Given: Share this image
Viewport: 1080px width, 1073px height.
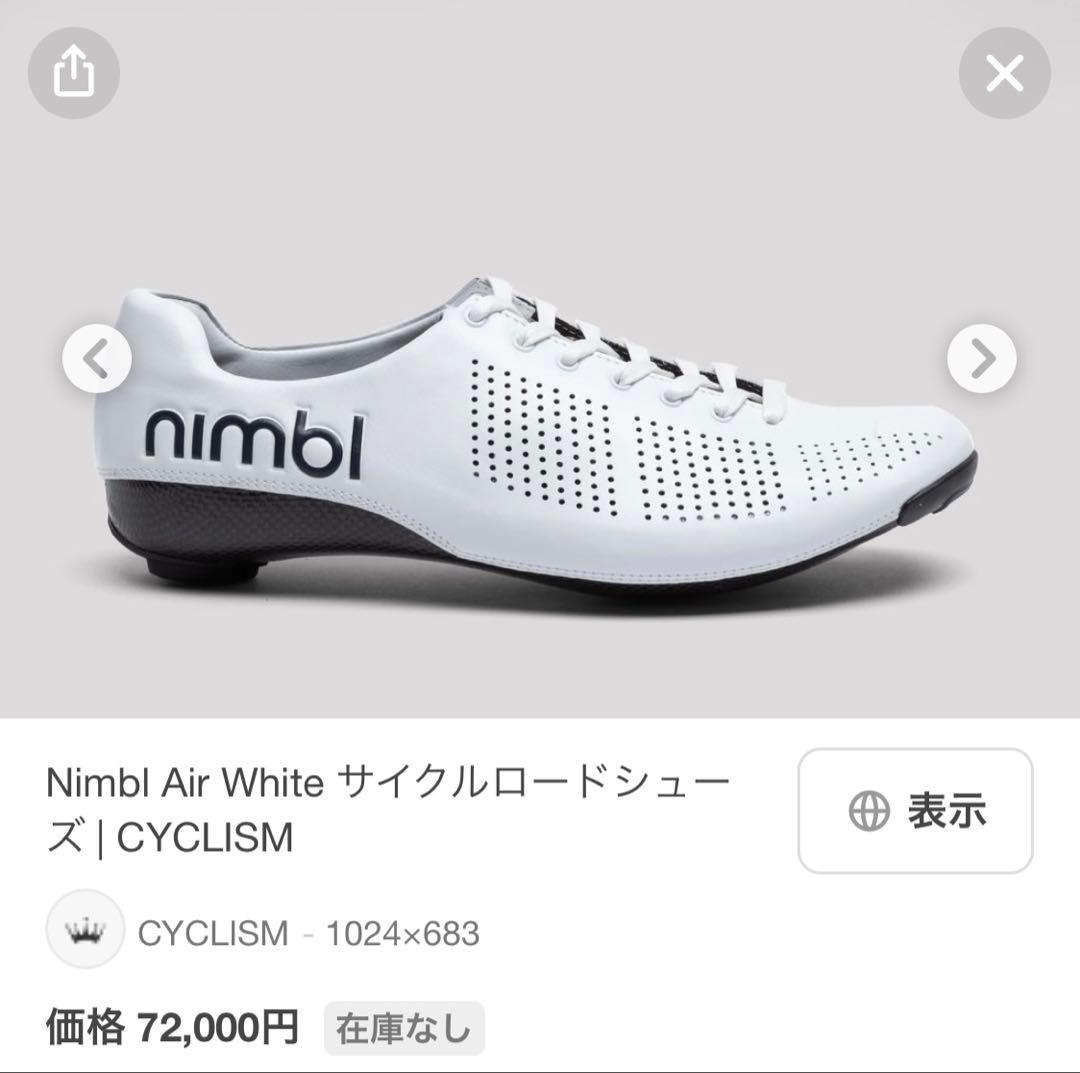Looking at the screenshot, I should point(73,75).
